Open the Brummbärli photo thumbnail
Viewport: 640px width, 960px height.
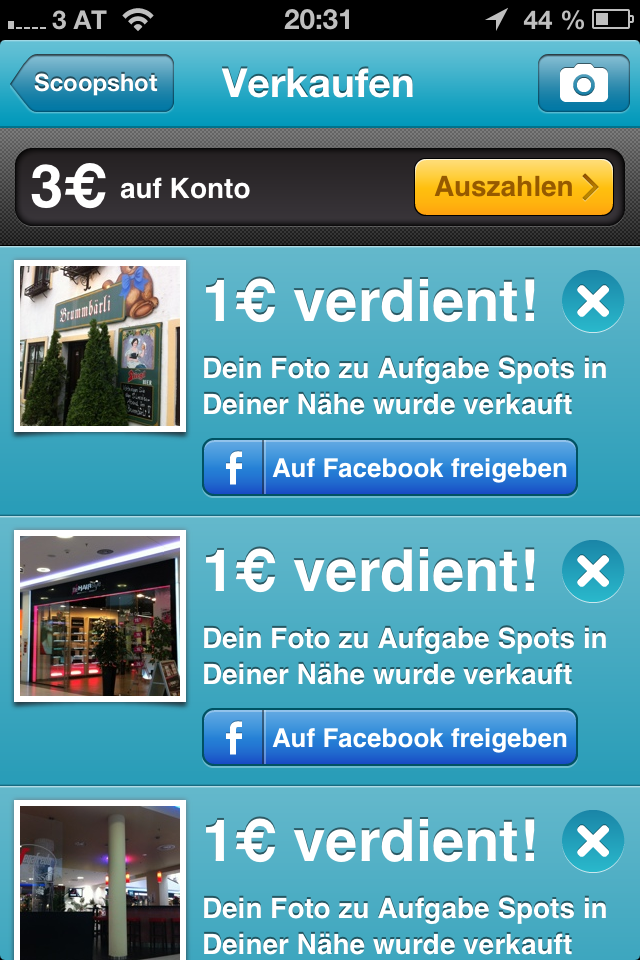click(x=100, y=345)
